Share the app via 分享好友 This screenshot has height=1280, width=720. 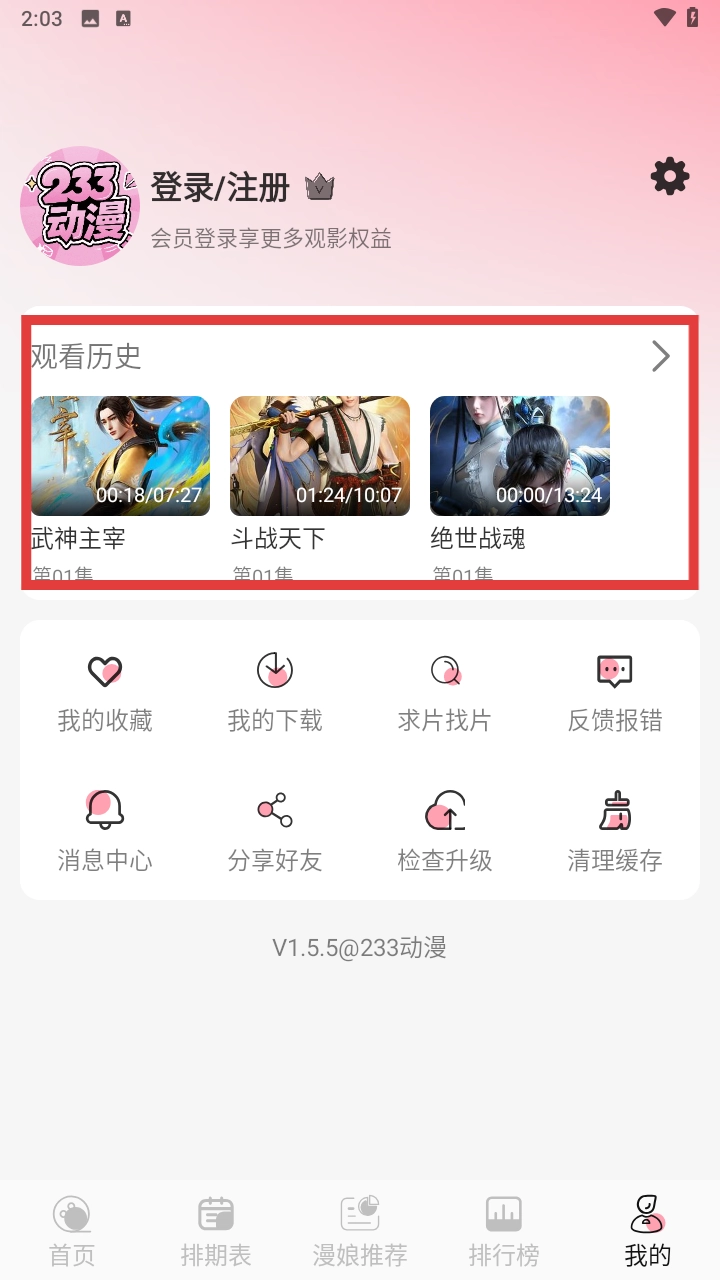click(x=275, y=831)
